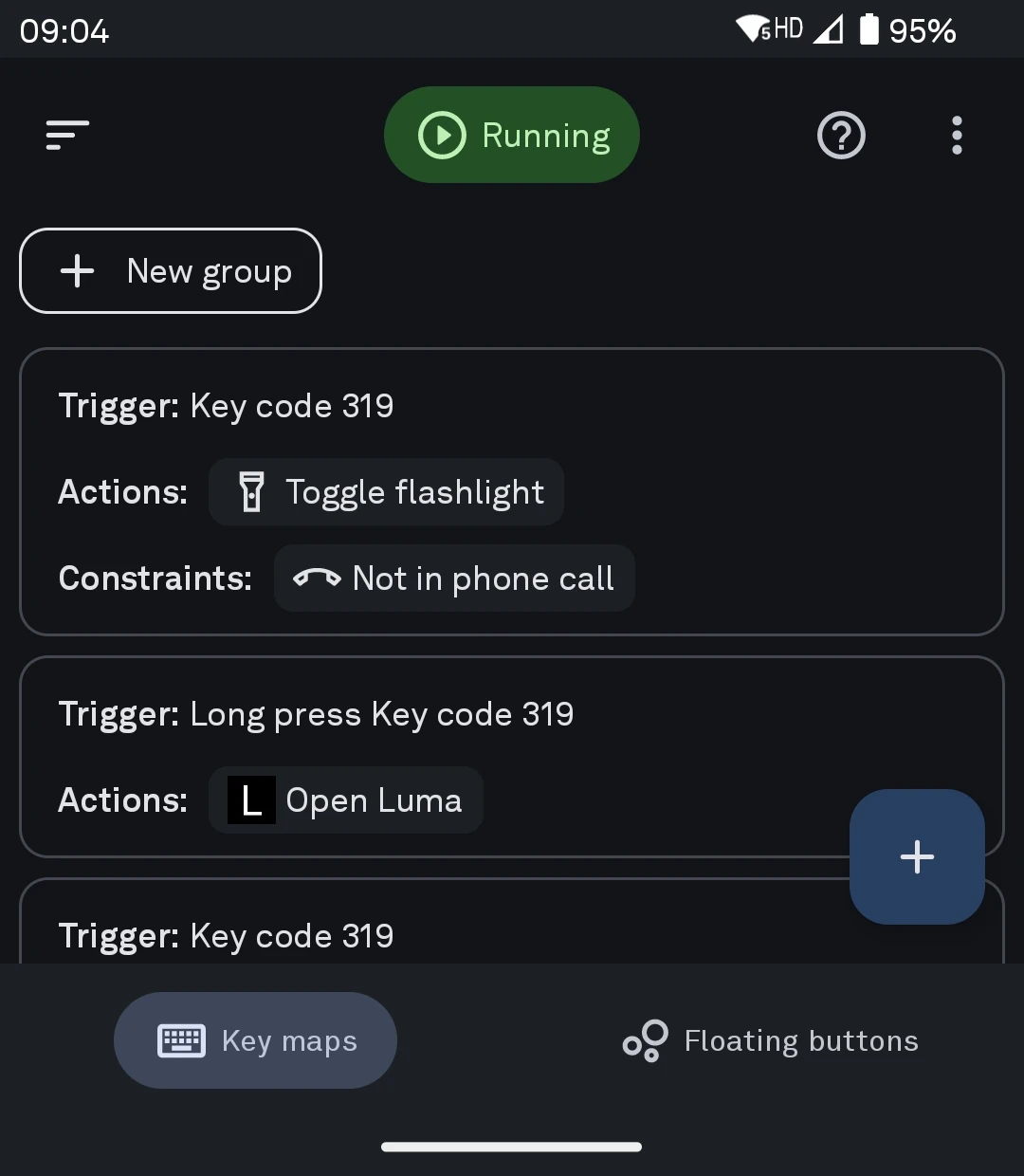Add a new key map with plus button
1024x1176 pixels.
tap(917, 856)
